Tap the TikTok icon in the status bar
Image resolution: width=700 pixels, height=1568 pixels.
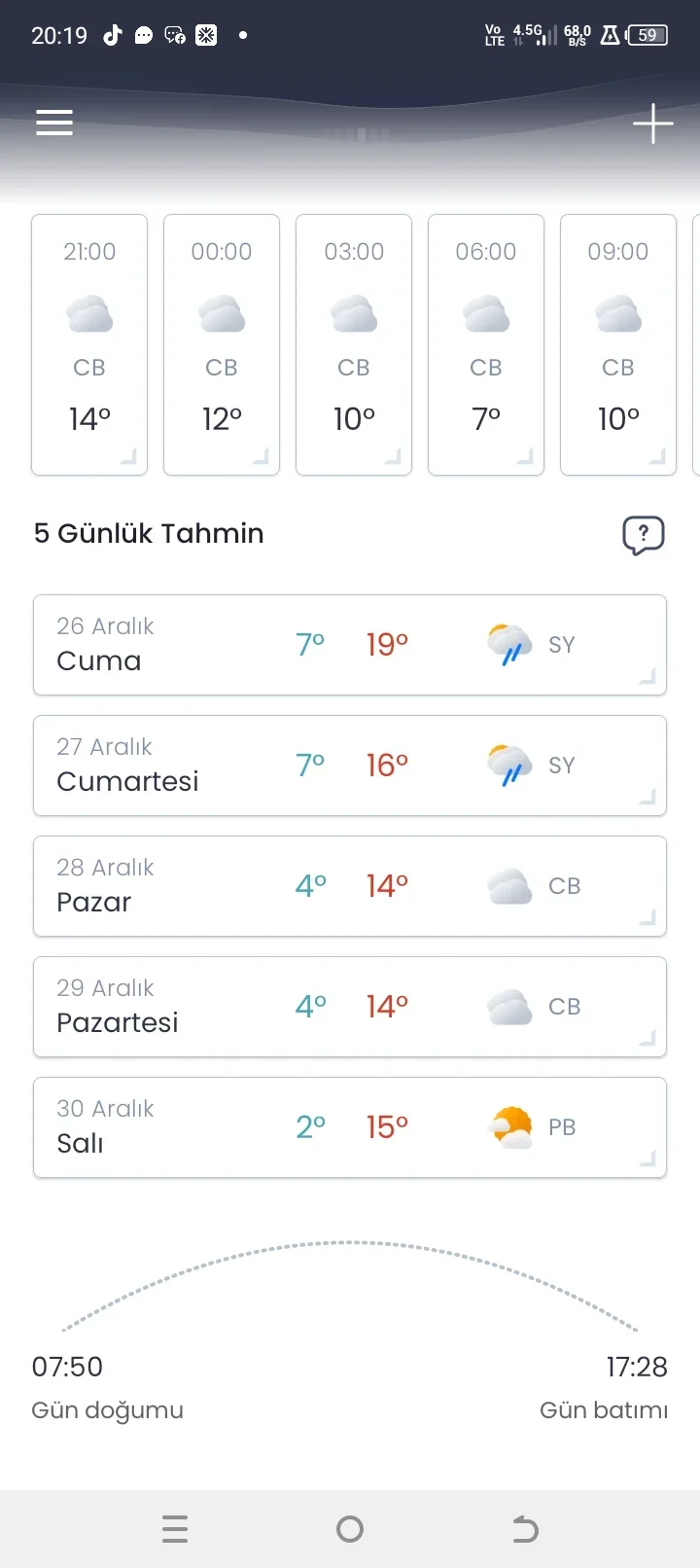(113, 35)
